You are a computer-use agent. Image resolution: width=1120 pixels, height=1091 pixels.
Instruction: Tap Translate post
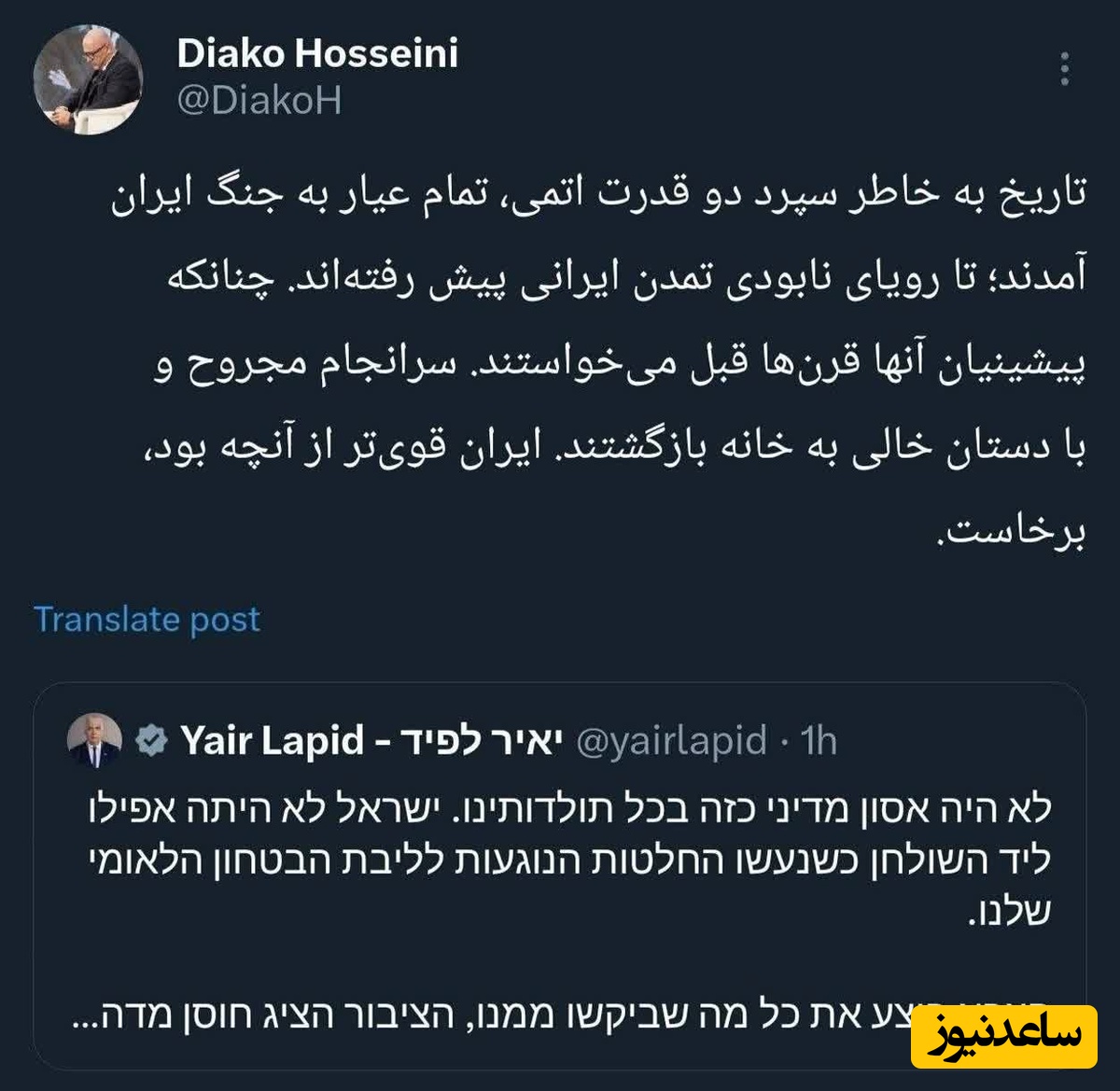147,620
